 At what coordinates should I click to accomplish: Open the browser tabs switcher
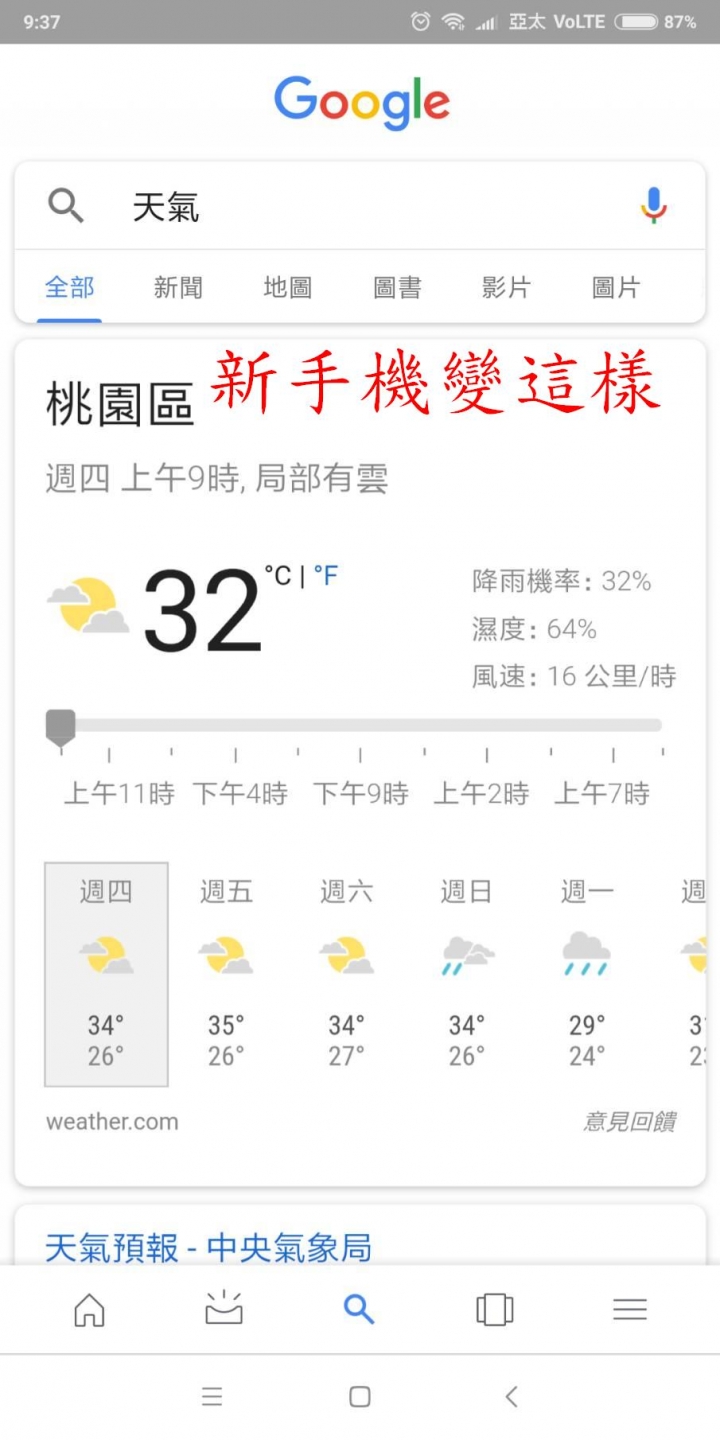pyautogui.click(x=494, y=1310)
